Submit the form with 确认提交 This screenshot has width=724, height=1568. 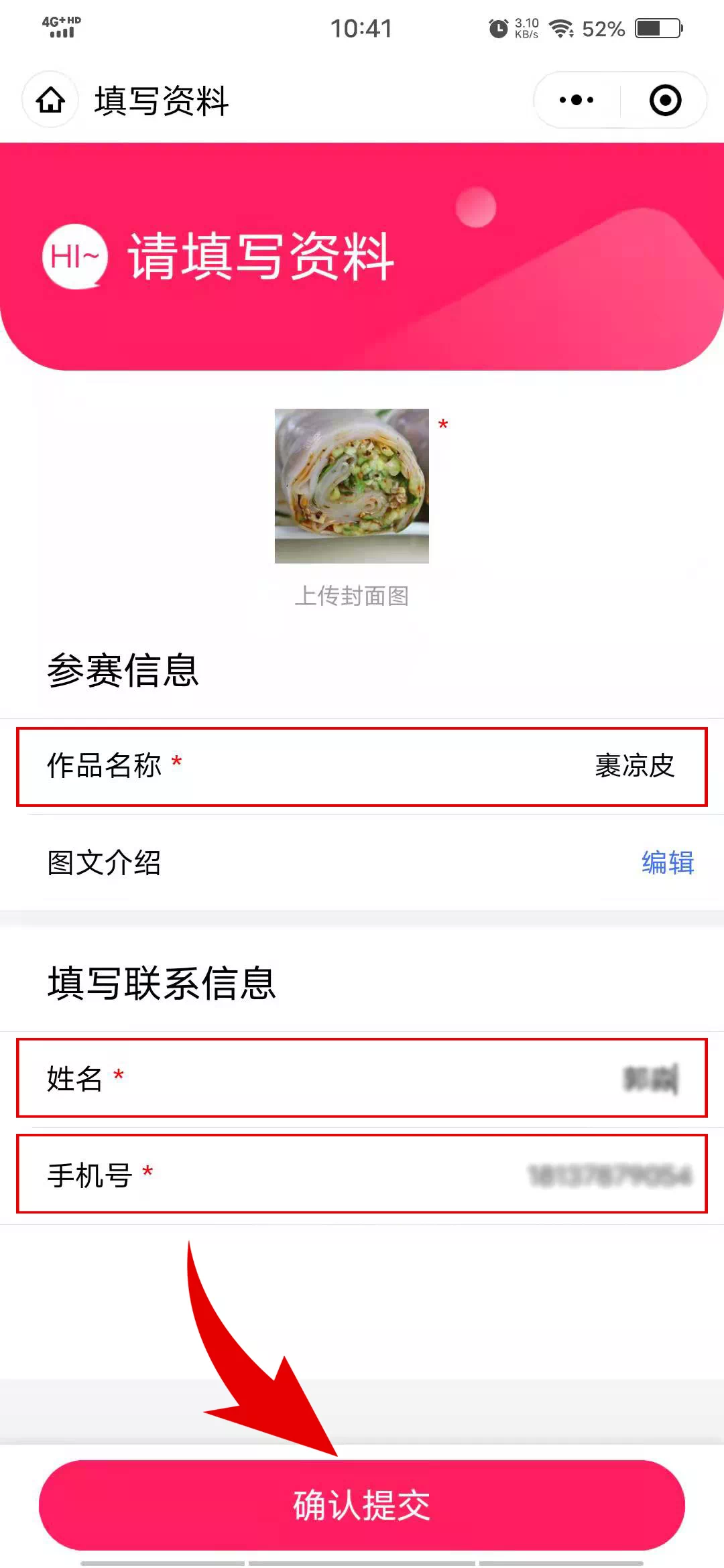point(362,1505)
